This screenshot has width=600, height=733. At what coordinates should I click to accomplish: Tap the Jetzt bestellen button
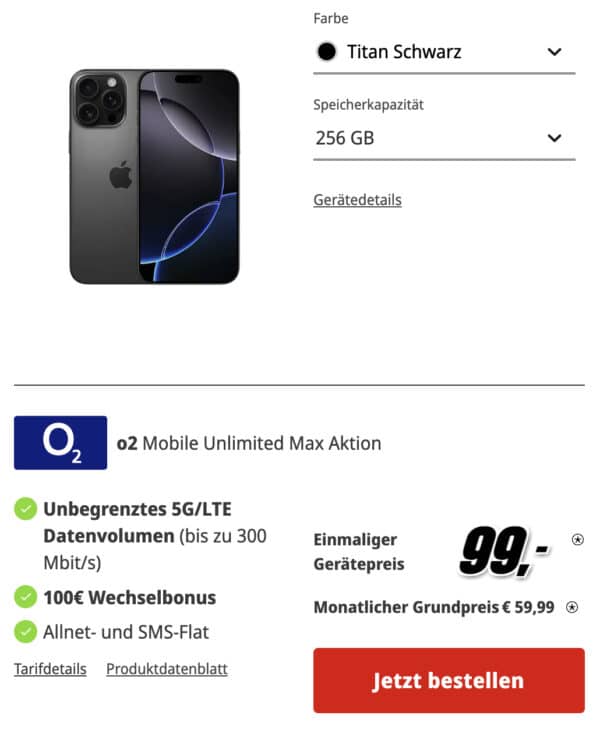tap(448, 681)
